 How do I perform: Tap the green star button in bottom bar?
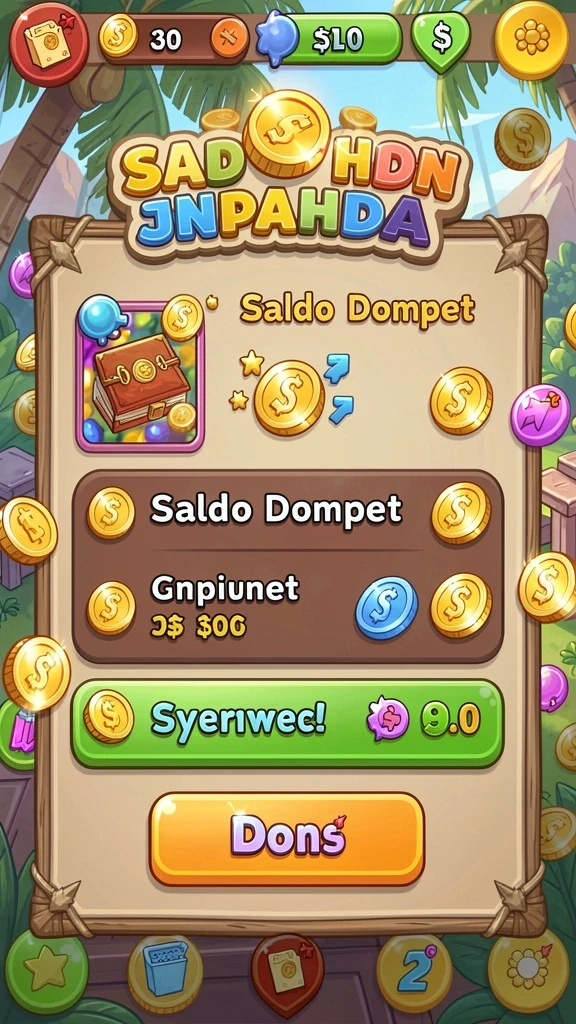pos(46,972)
